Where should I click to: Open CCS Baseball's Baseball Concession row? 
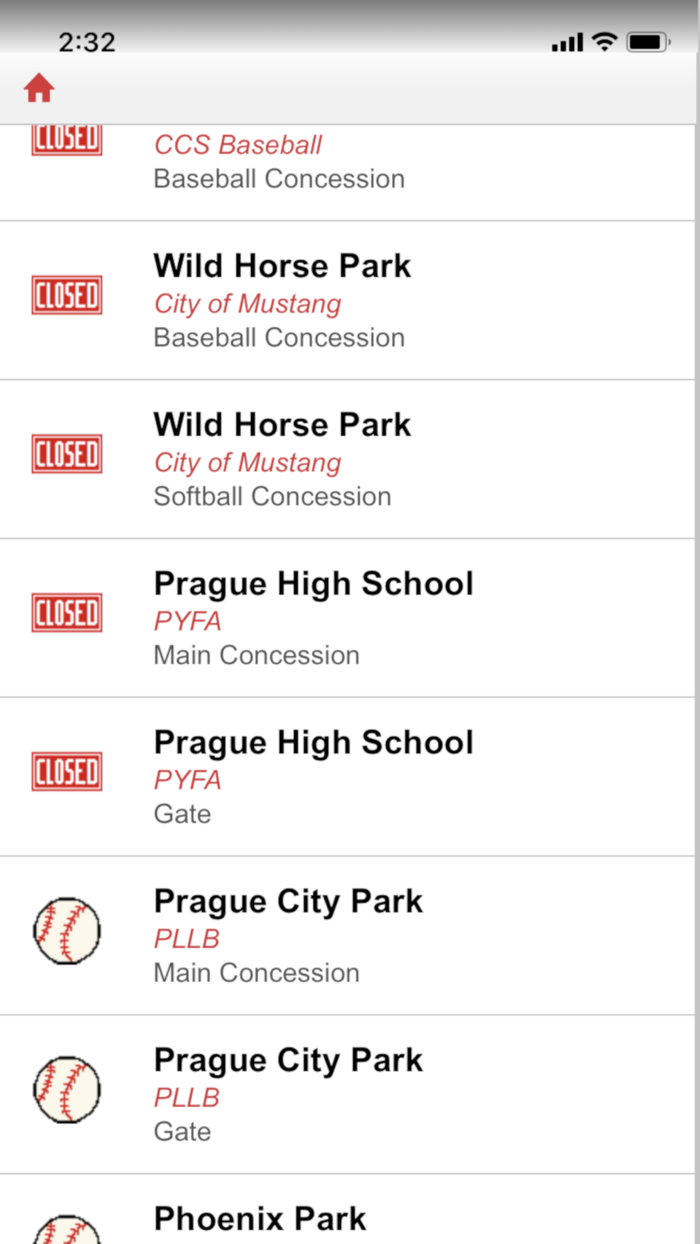347,173
